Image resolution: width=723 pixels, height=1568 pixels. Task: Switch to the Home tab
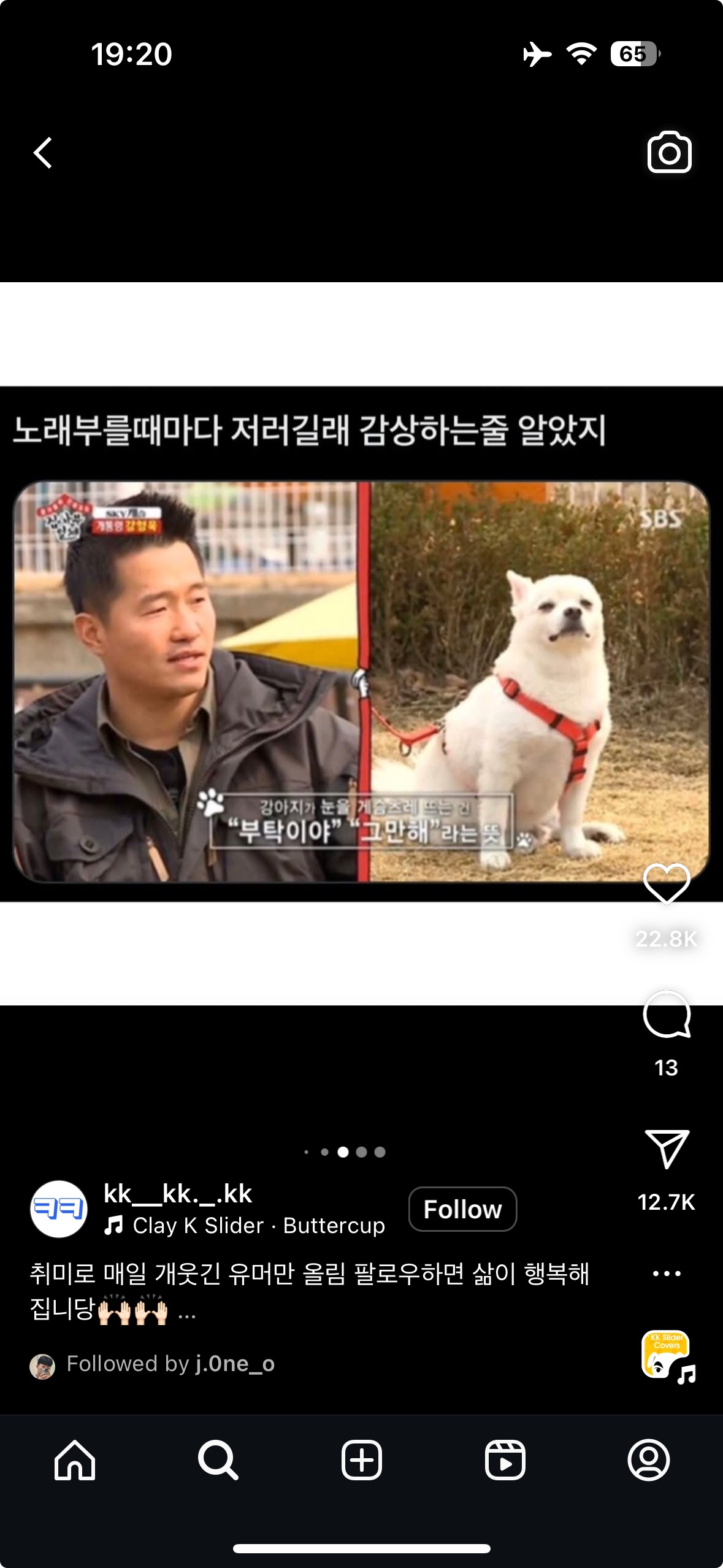coord(75,1460)
